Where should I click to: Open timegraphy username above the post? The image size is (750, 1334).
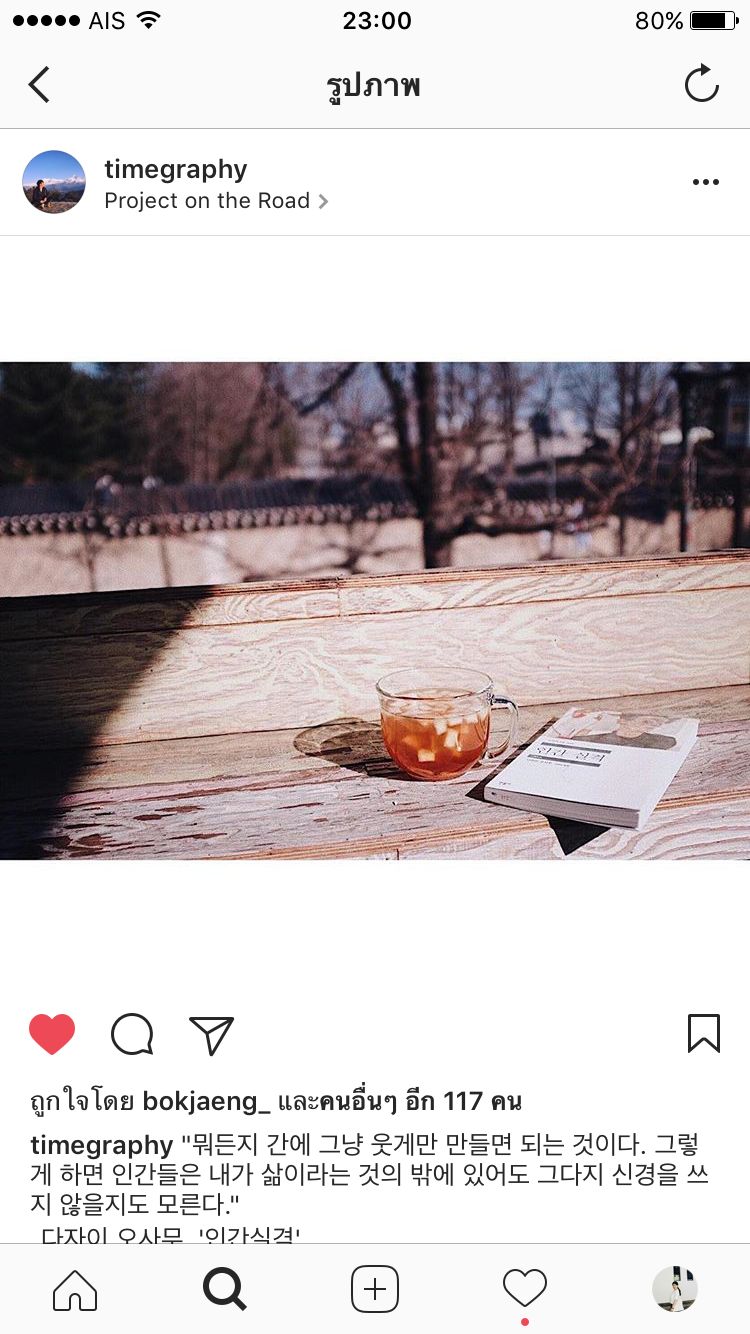pos(176,170)
